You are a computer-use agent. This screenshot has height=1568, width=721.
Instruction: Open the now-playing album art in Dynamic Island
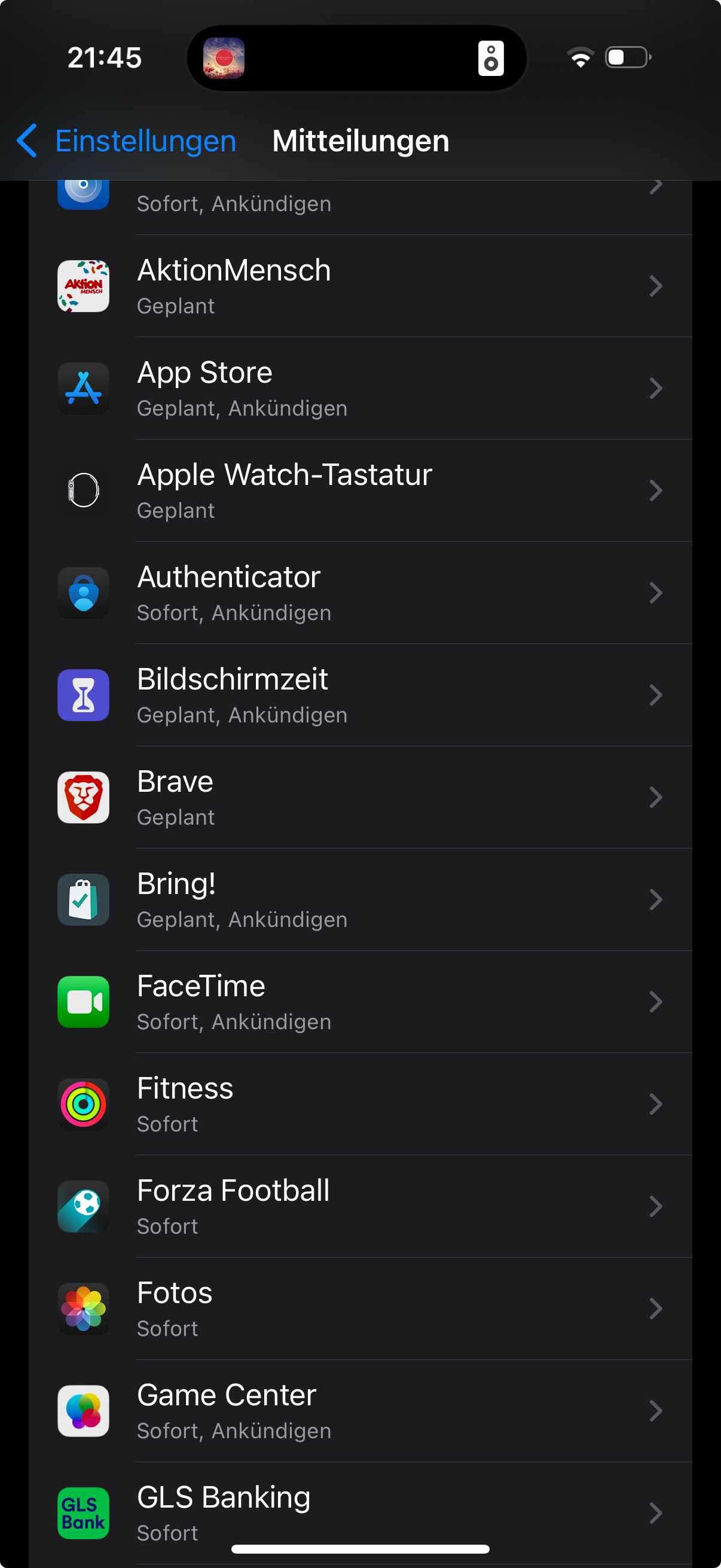(224, 59)
